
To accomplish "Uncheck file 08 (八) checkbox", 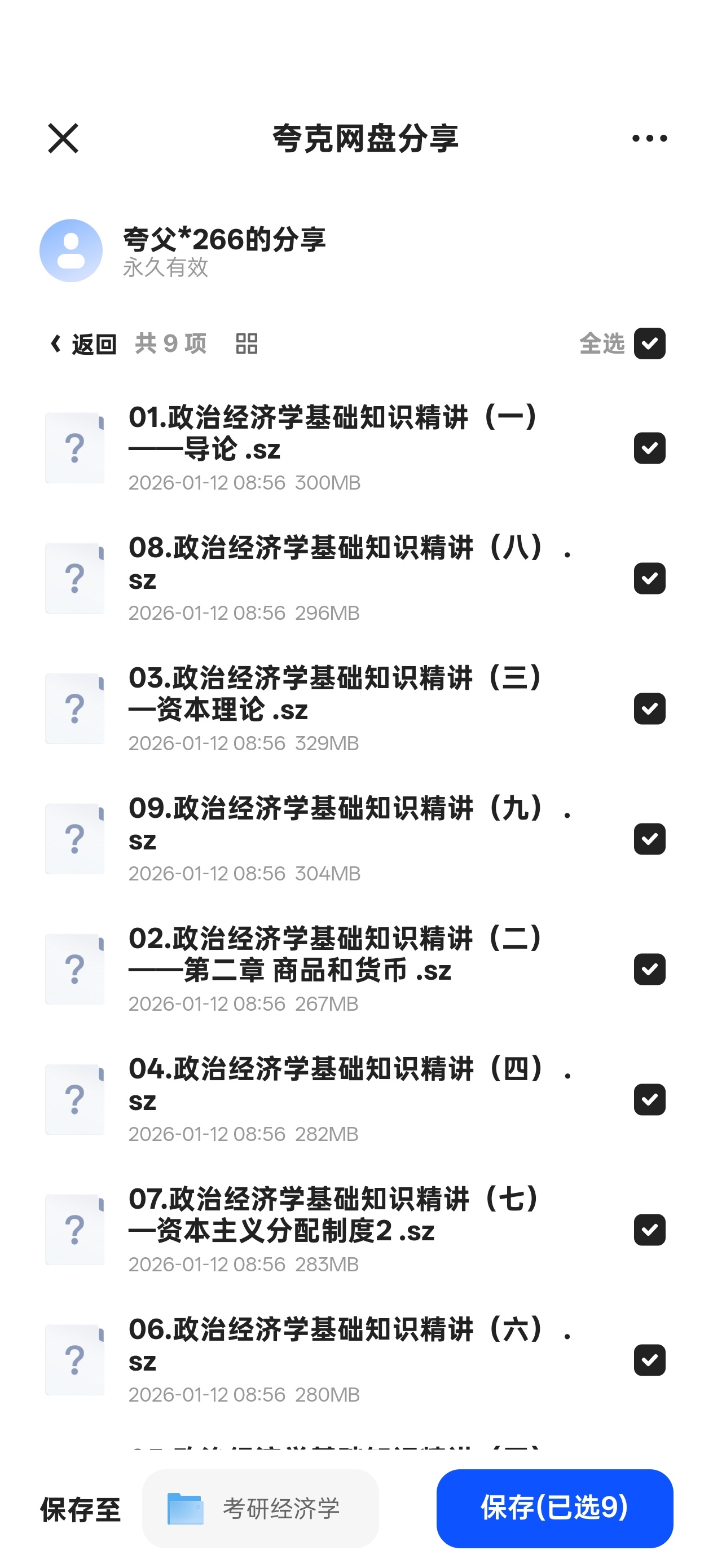I will [x=649, y=578].
